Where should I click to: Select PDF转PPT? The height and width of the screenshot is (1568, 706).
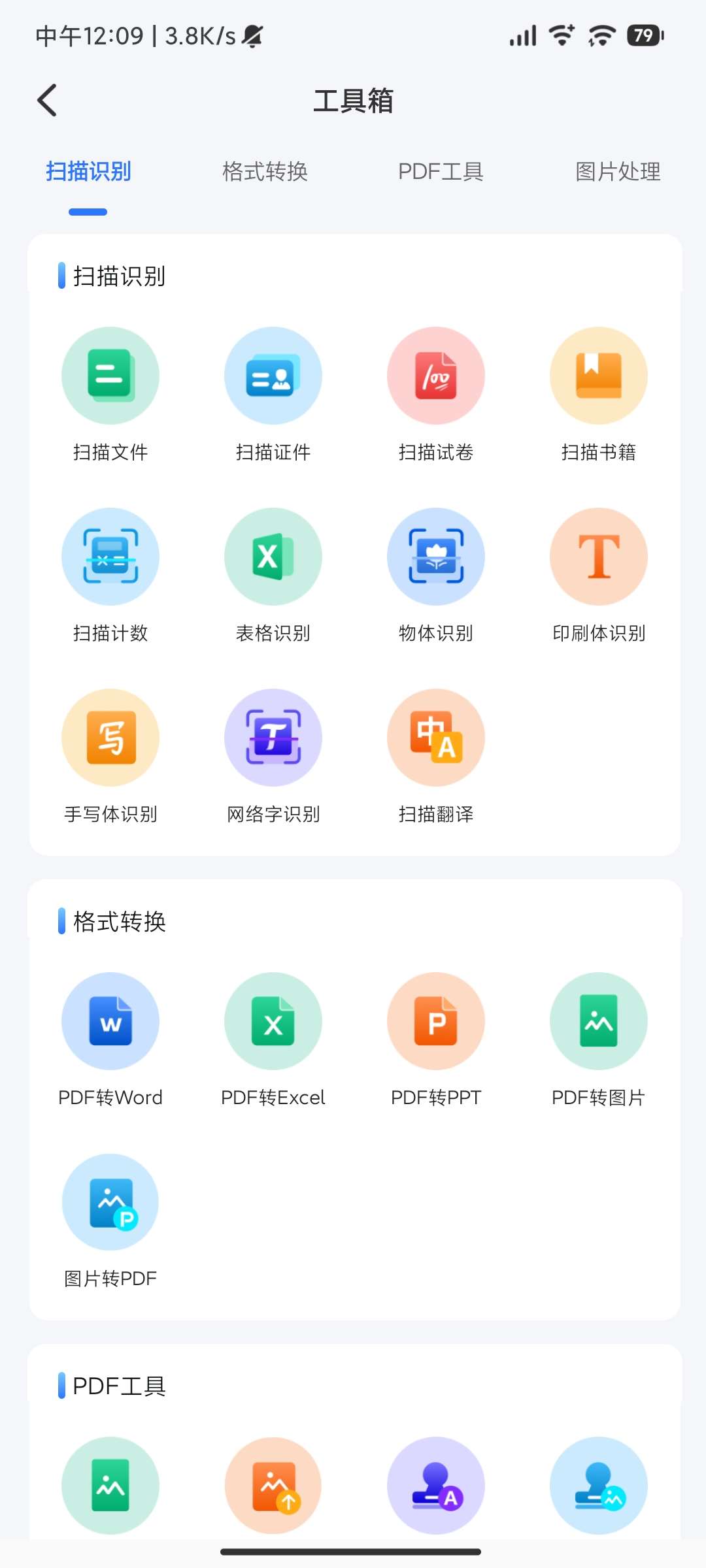(x=436, y=1022)
